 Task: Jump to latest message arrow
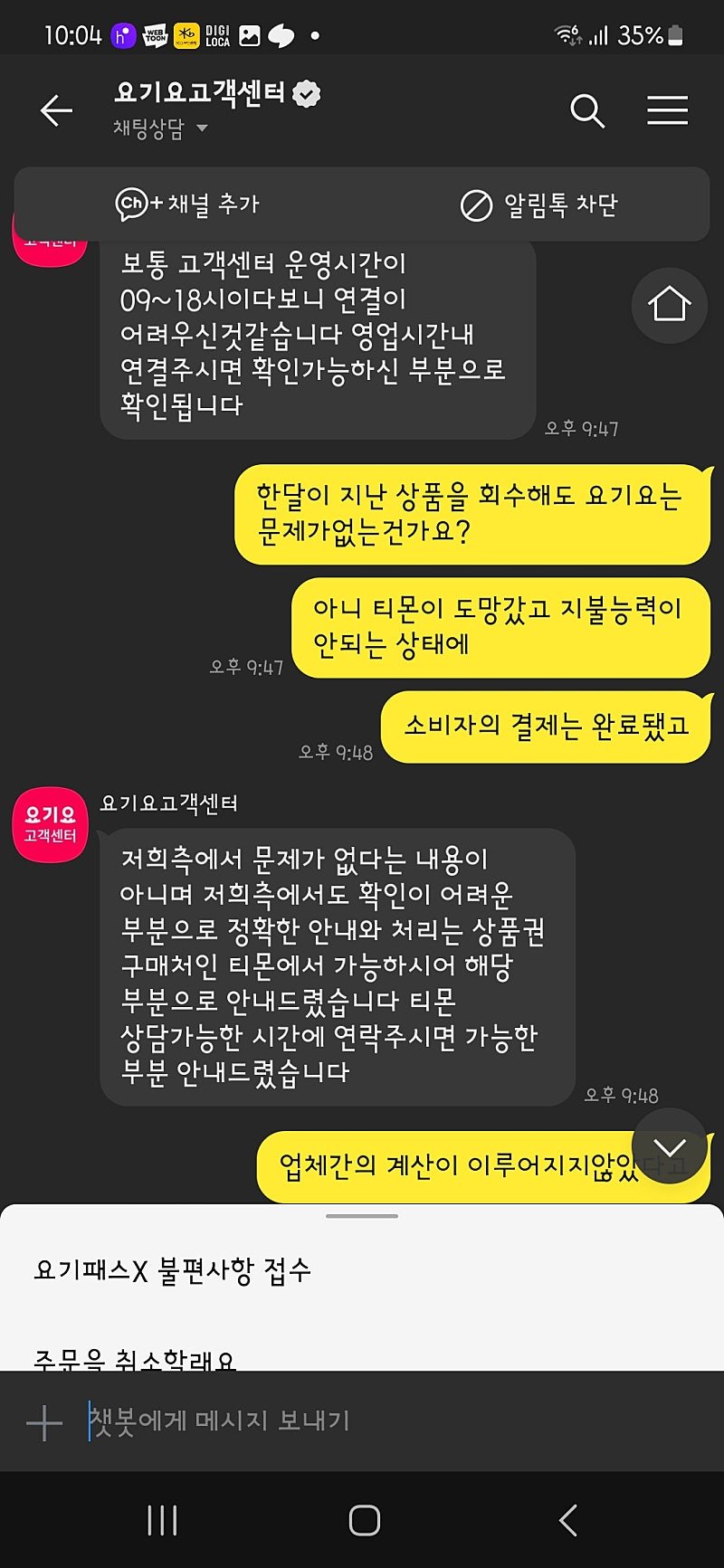coord(669,1147)
